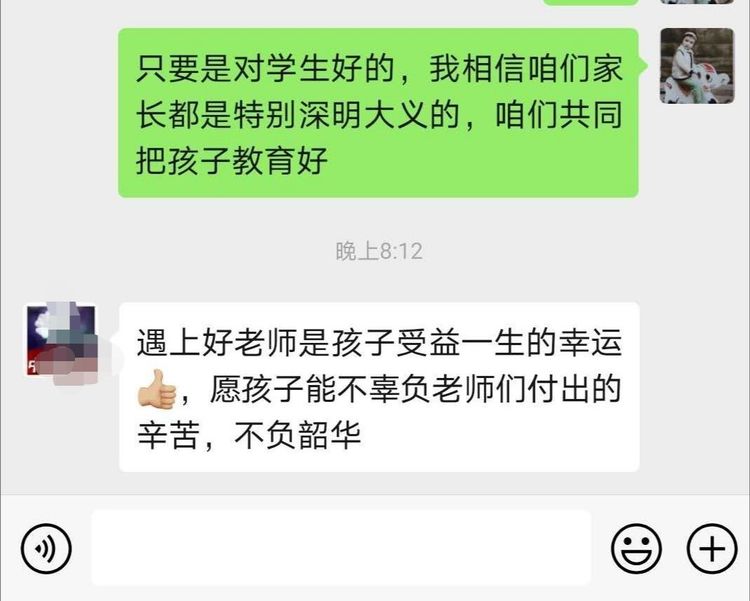Tap the message text field
Screen dimensions: 750x601
click(x=341, y=548)
